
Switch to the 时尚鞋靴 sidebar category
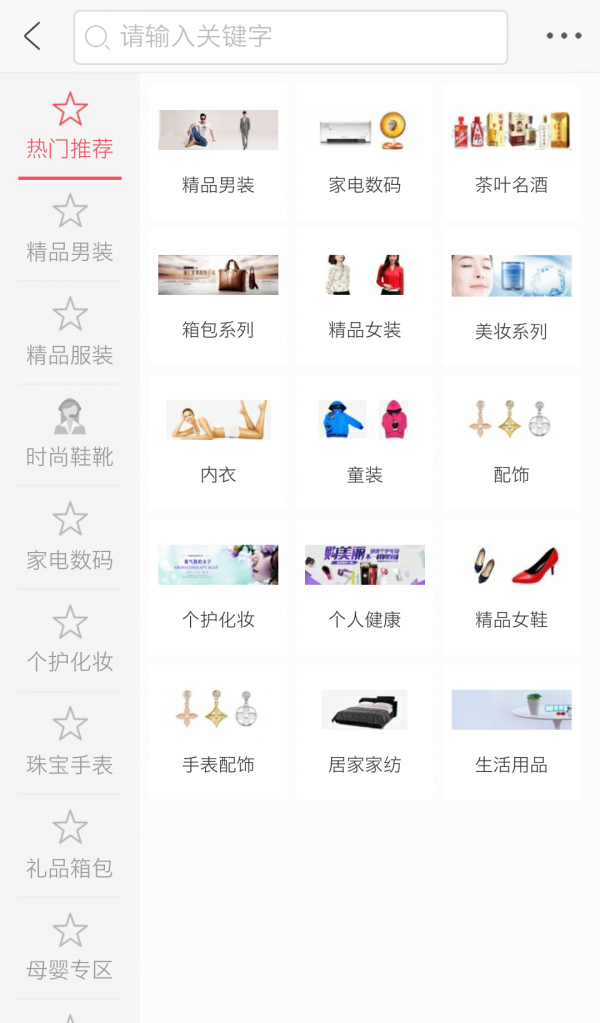click(x=70, y=436)
